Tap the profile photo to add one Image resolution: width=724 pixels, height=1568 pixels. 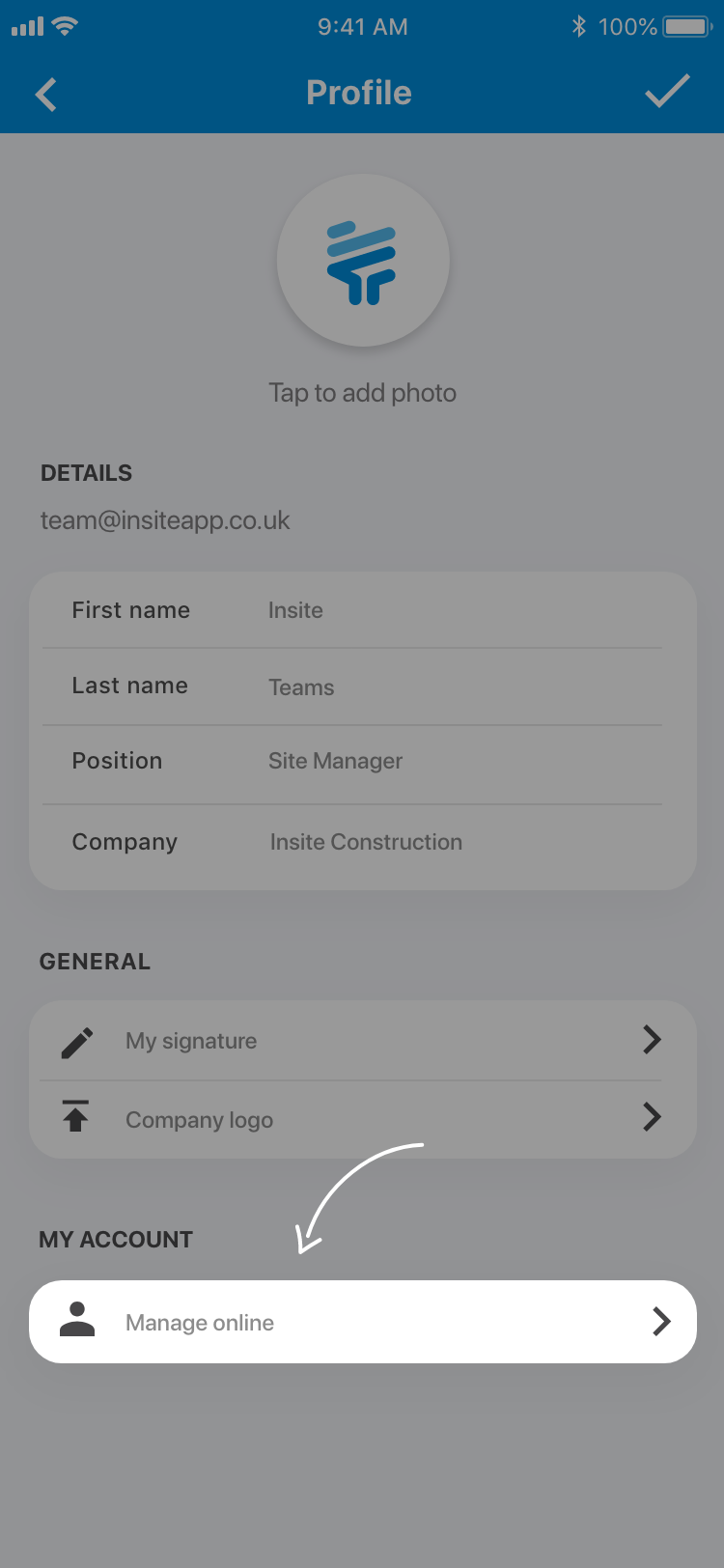[363, 261]
